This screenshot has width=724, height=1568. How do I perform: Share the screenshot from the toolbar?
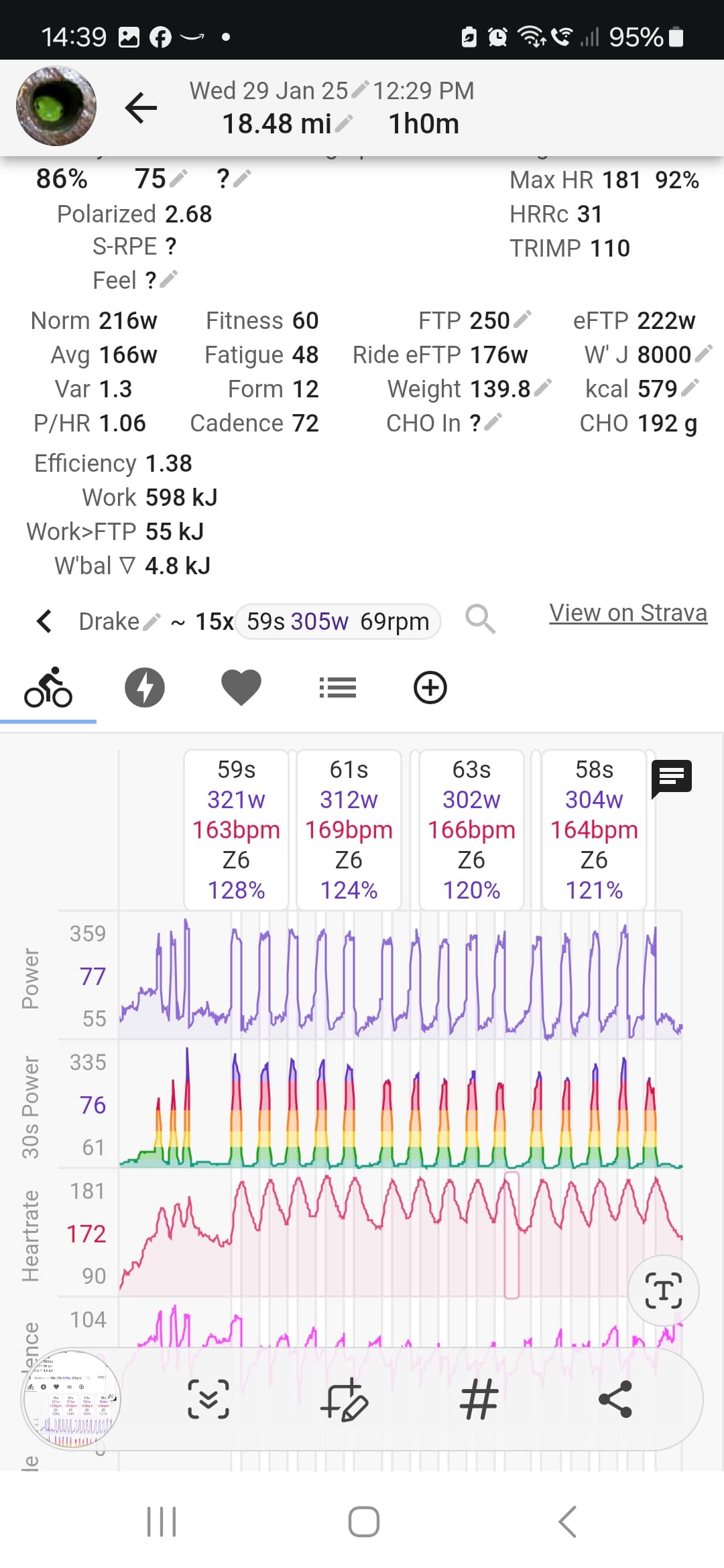tap(615, 1399)
